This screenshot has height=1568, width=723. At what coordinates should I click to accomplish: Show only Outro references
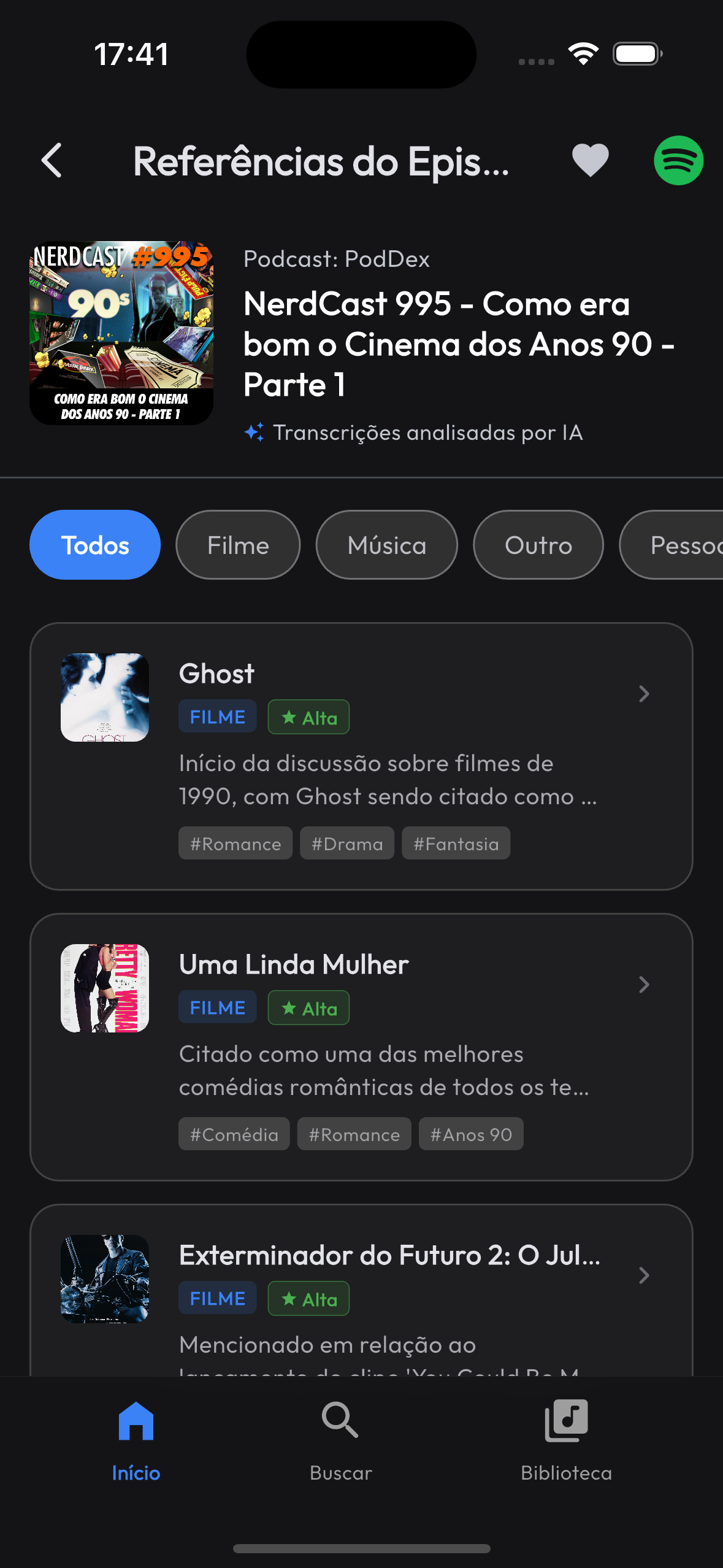tap(538, 545)
